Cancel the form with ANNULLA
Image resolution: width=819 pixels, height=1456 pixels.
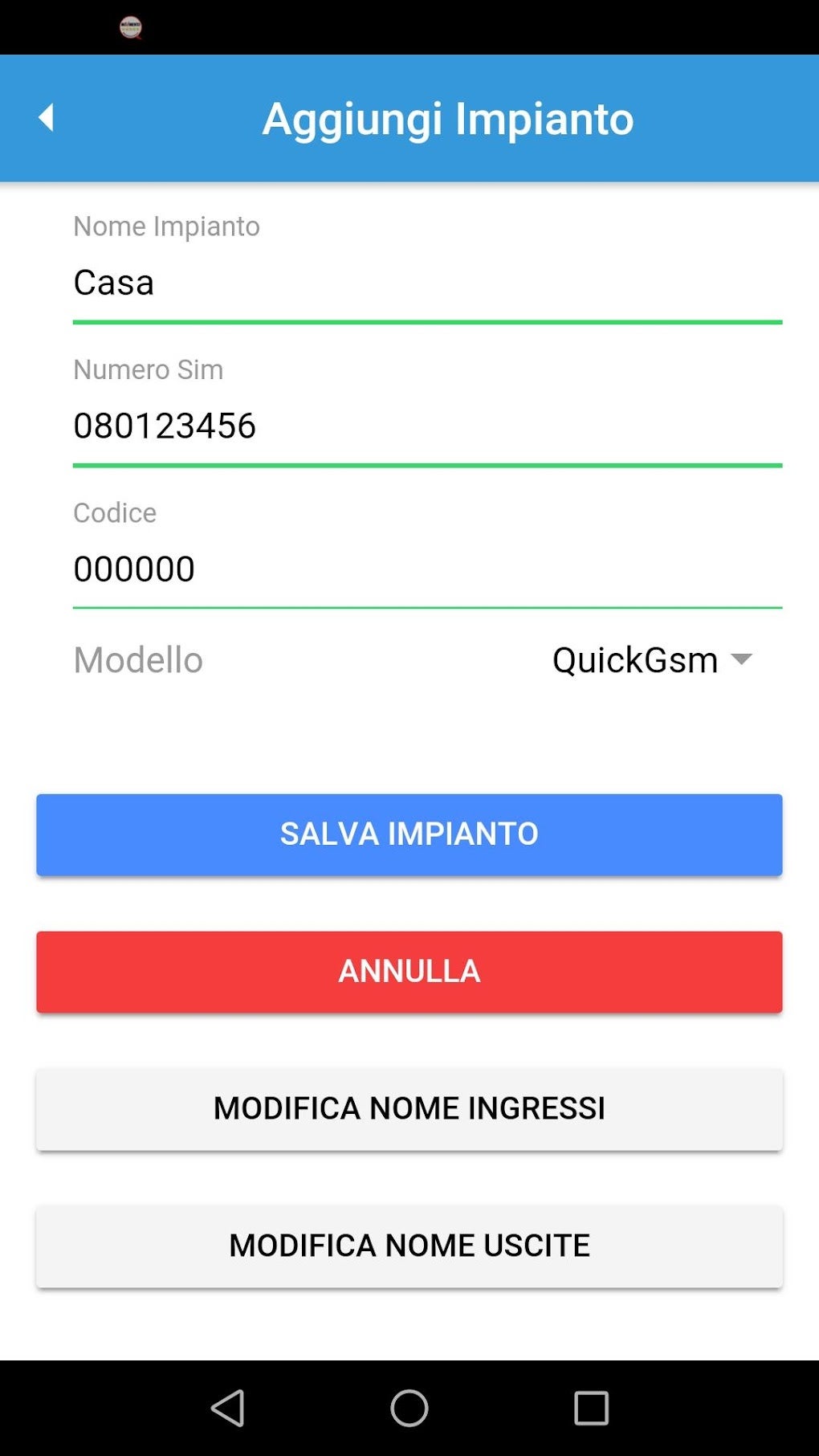click(x=409, y=972)
